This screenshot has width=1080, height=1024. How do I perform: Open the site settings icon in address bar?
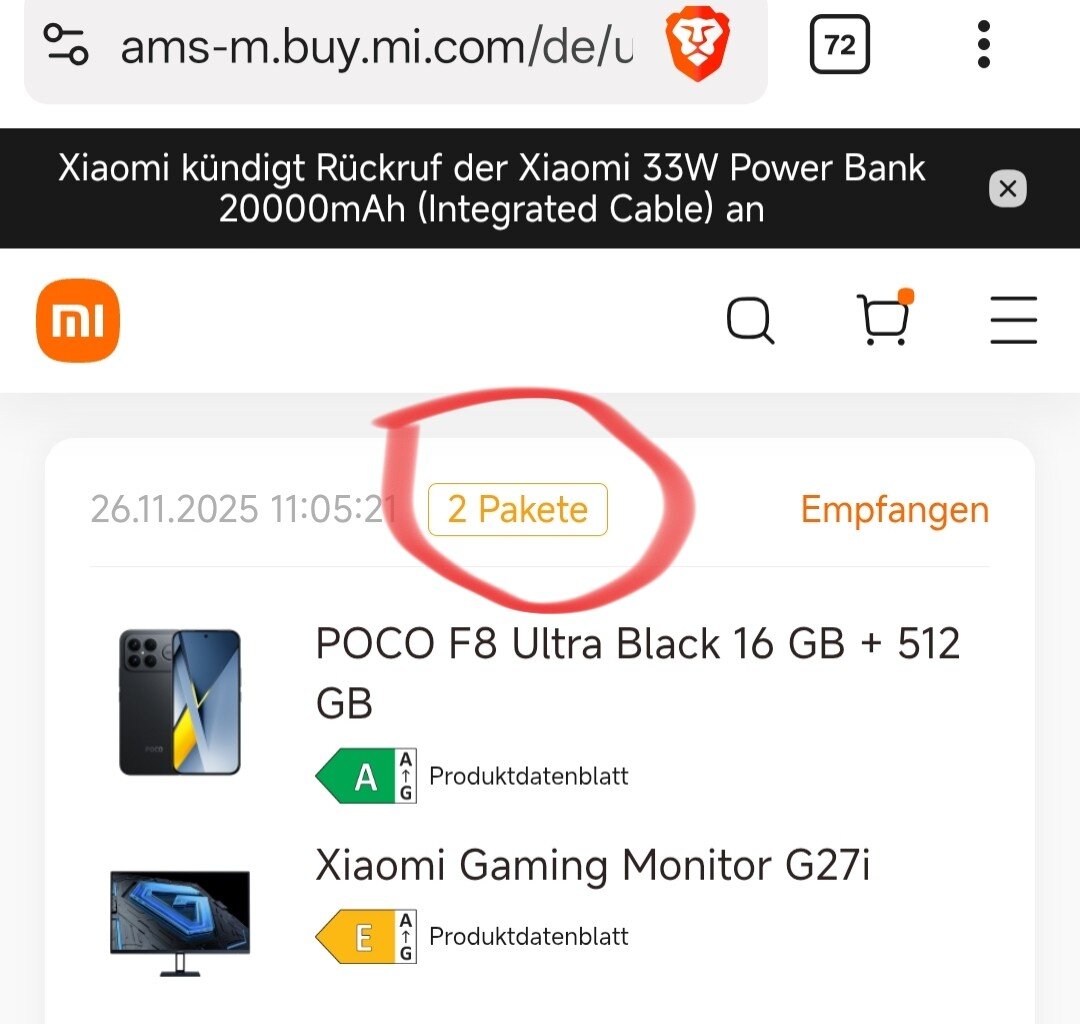click(66, 45)
